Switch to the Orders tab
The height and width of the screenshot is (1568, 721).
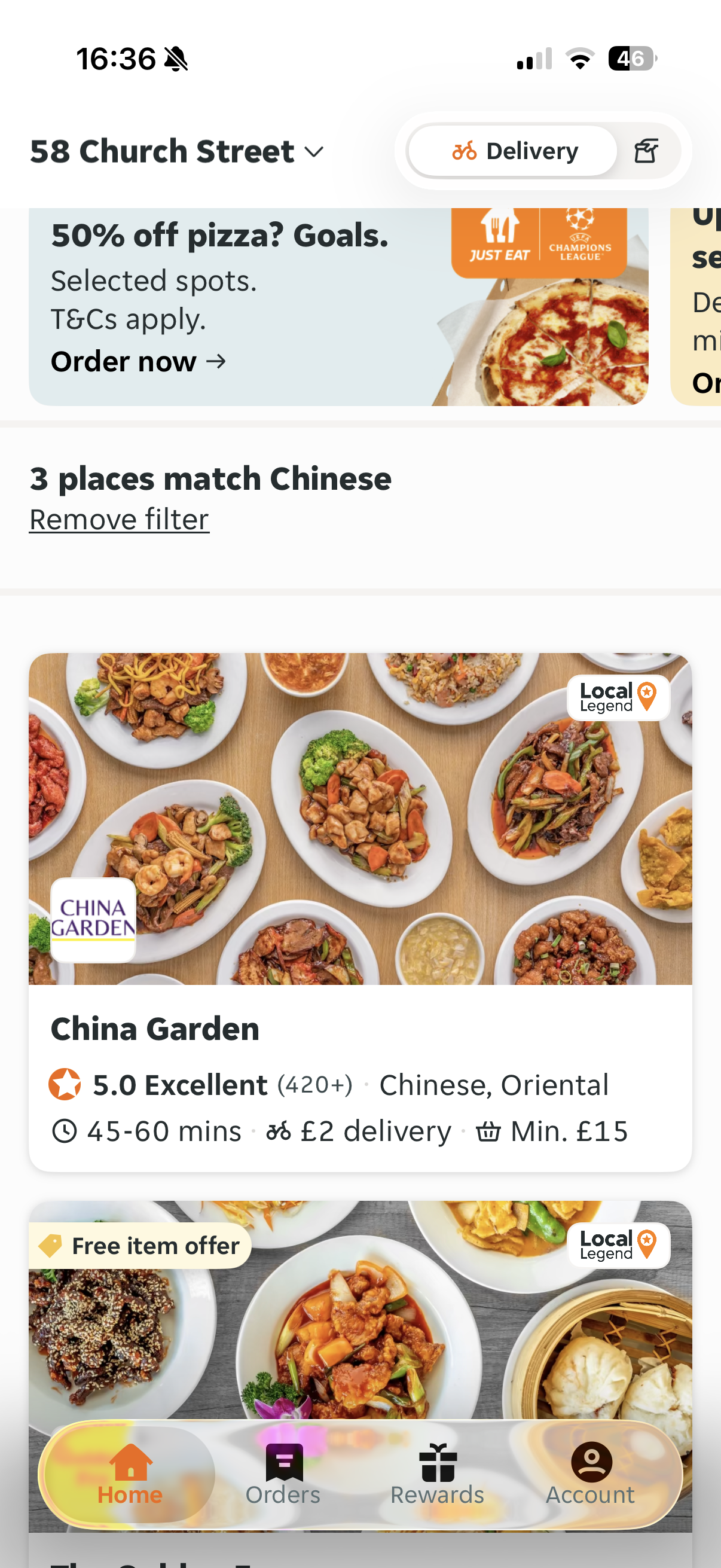(x=283, y=1474)
